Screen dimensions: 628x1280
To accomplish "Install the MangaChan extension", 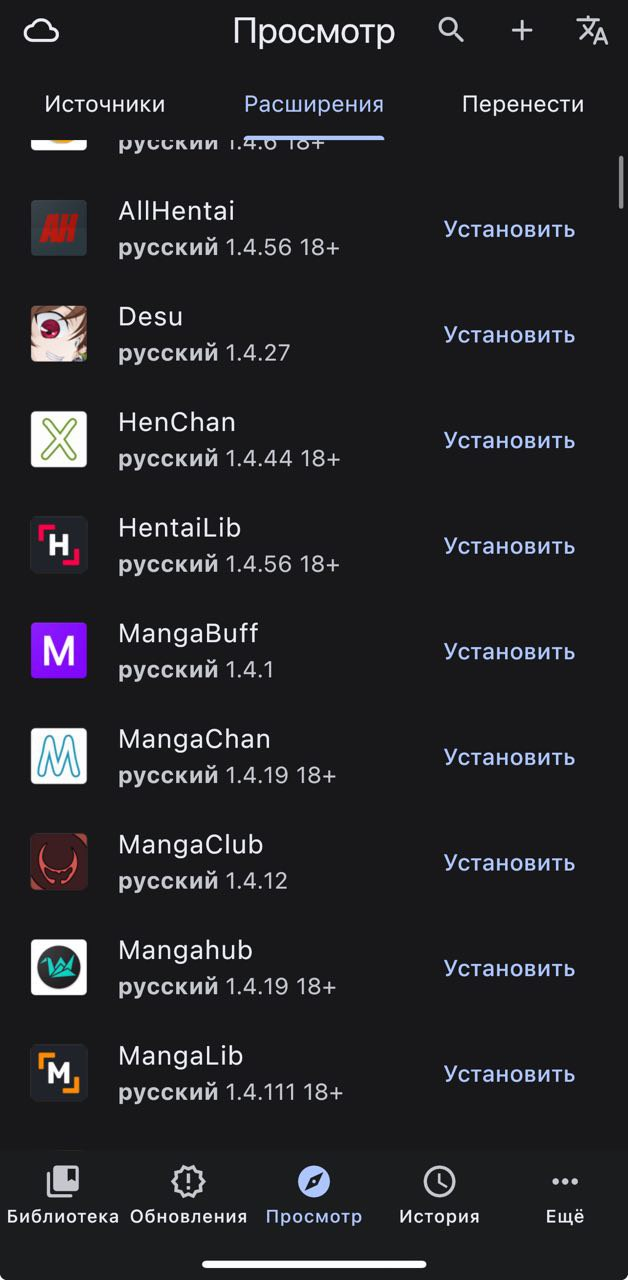I will point(509,757).
